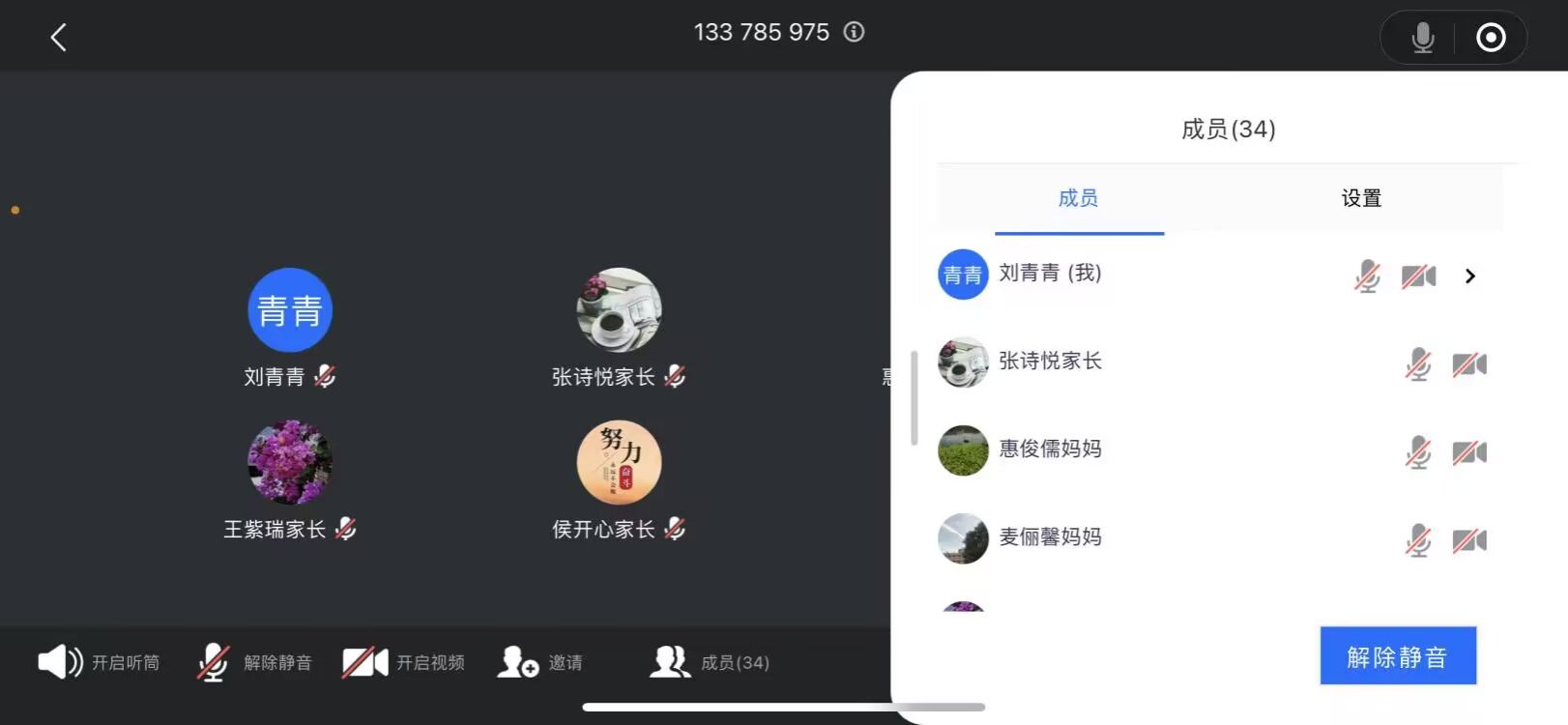
Task: Tap microphone icon in 张诗悦家长 row
Action: (1418, 364)
